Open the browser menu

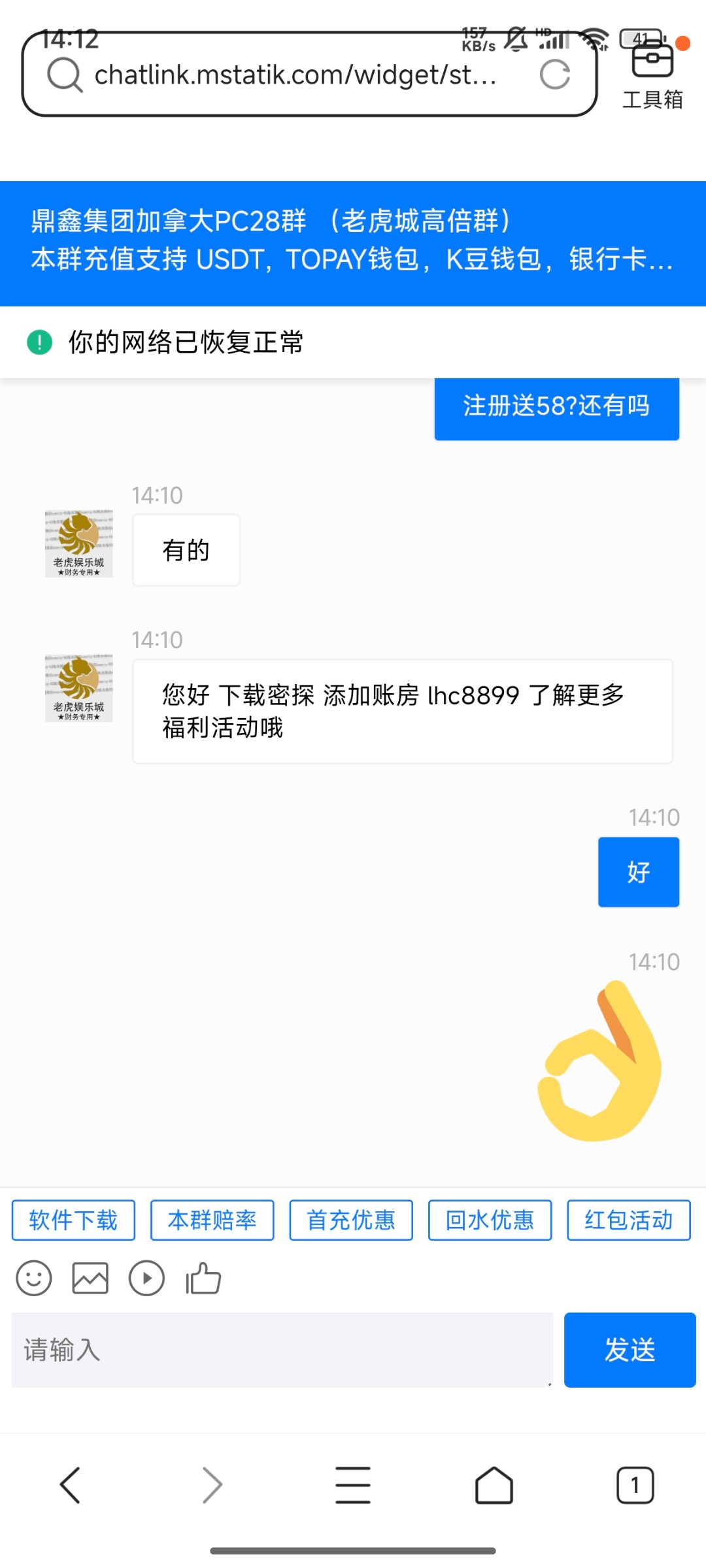pos(353,1485)
